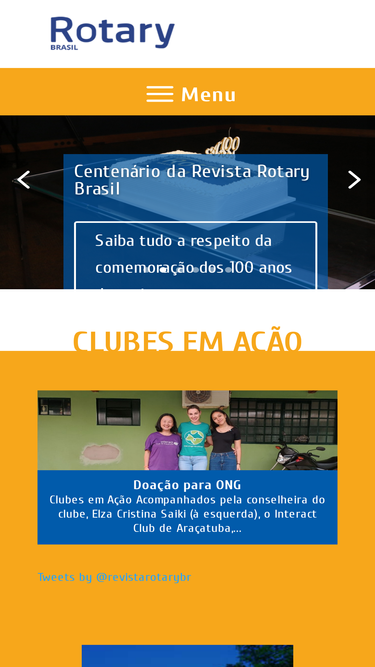Open the Doação para ONG card
Screen dimensions: 375x667
tap(188, 467)
